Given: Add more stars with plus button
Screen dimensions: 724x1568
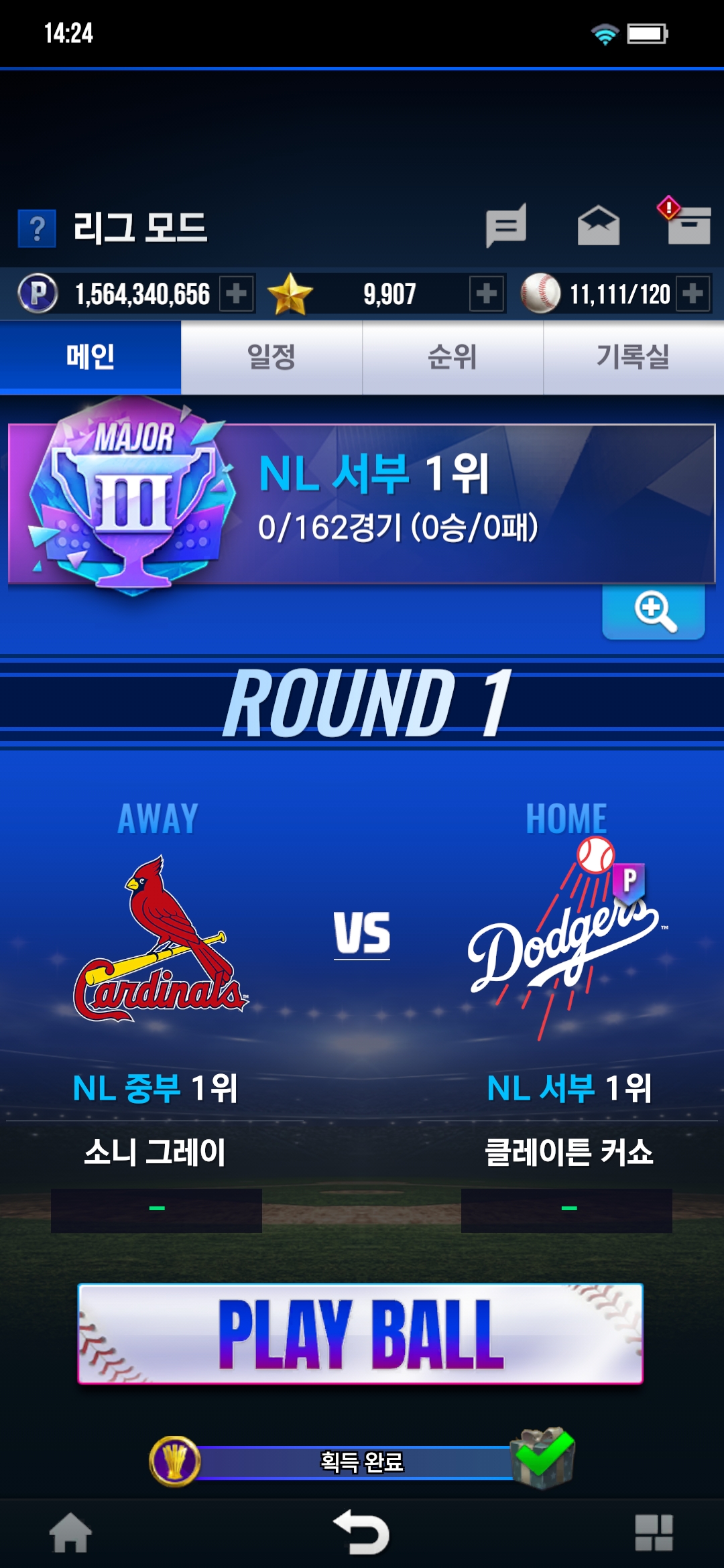Looking at the screenshot, I should pyautogui.click(x=487, y=293).
